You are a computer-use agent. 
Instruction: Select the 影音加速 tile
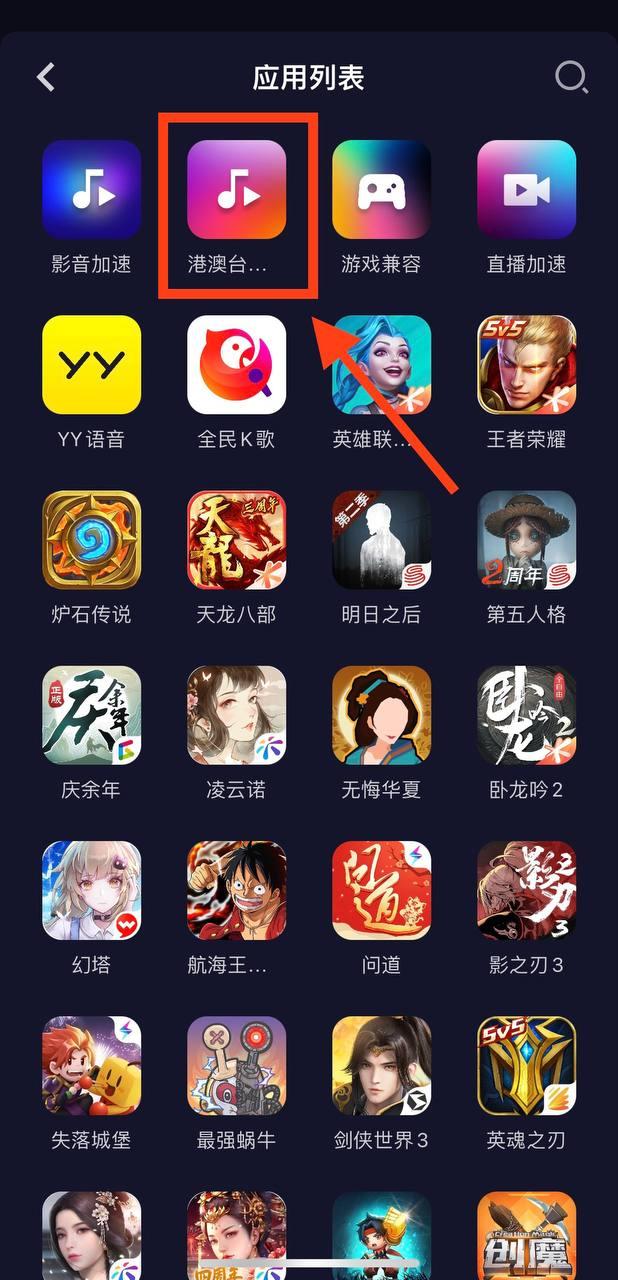[91, 190]
